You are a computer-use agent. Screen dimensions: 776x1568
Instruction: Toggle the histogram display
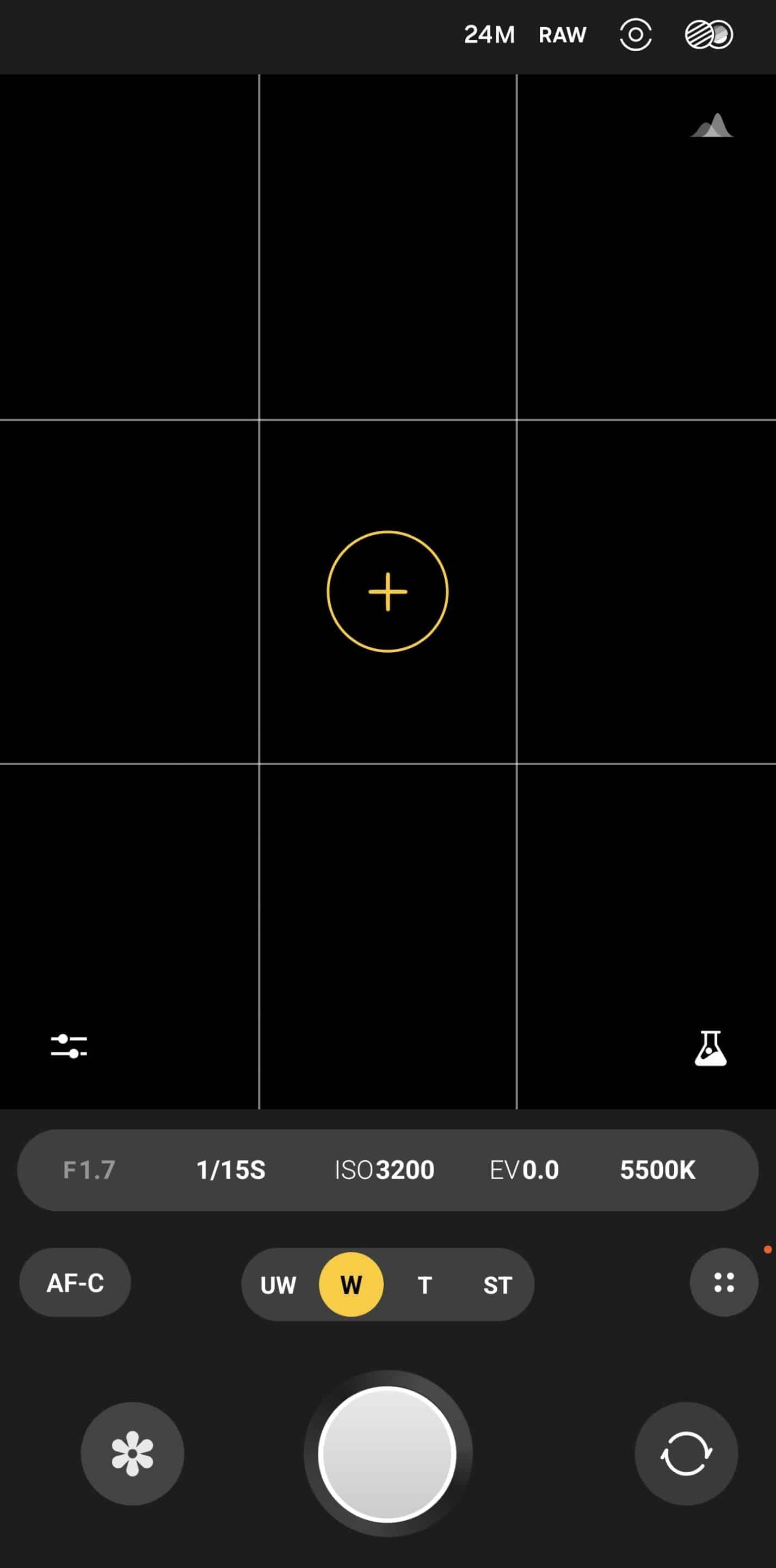711,126
